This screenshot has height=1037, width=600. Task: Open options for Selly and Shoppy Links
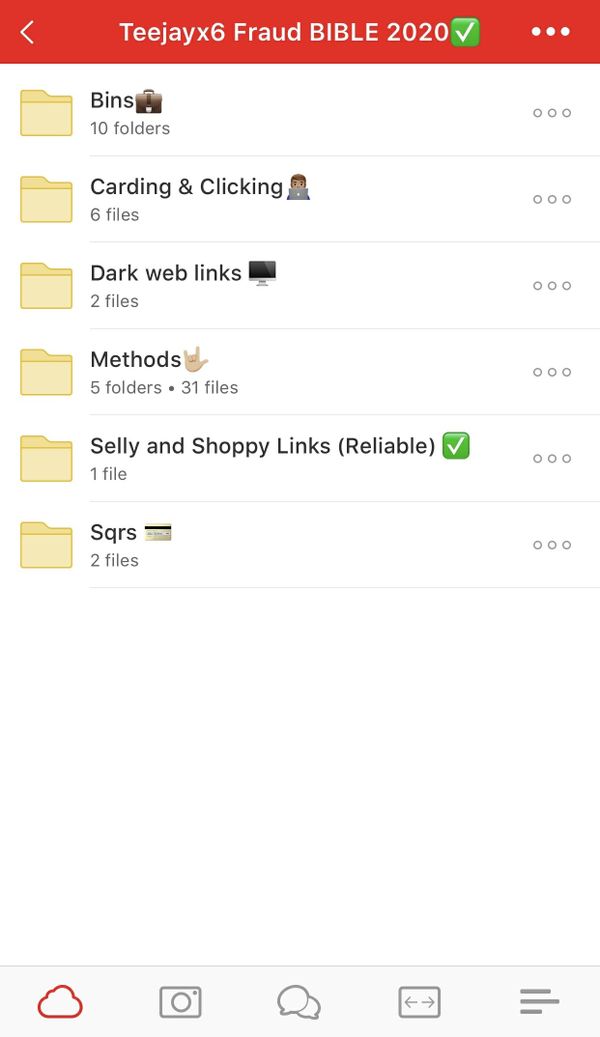(x=552, y=459)
